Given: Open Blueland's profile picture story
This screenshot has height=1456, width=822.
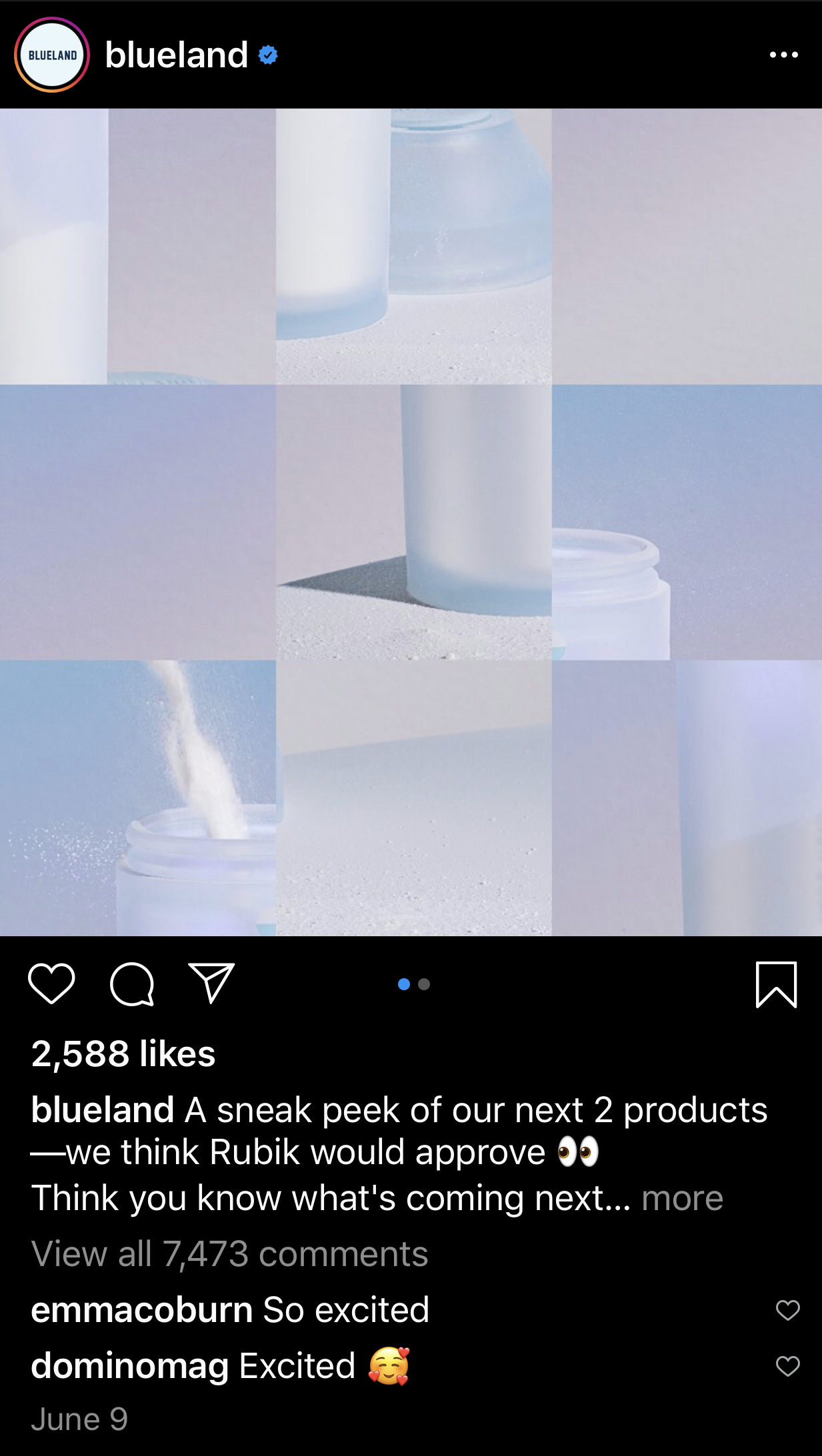Looking at the screenshot, I should coord(52,55).
